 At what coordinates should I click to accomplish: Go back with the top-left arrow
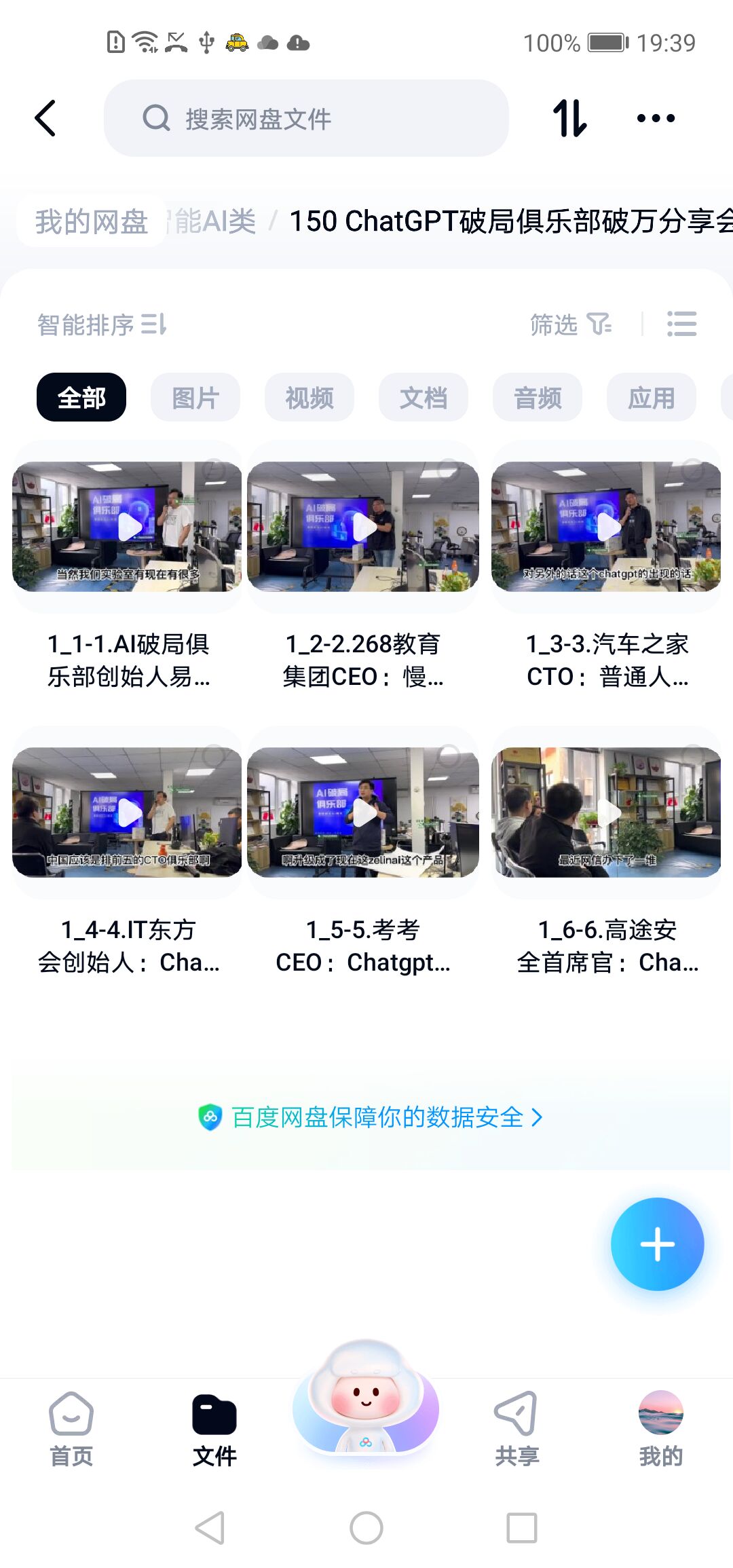tap(45, 118)
